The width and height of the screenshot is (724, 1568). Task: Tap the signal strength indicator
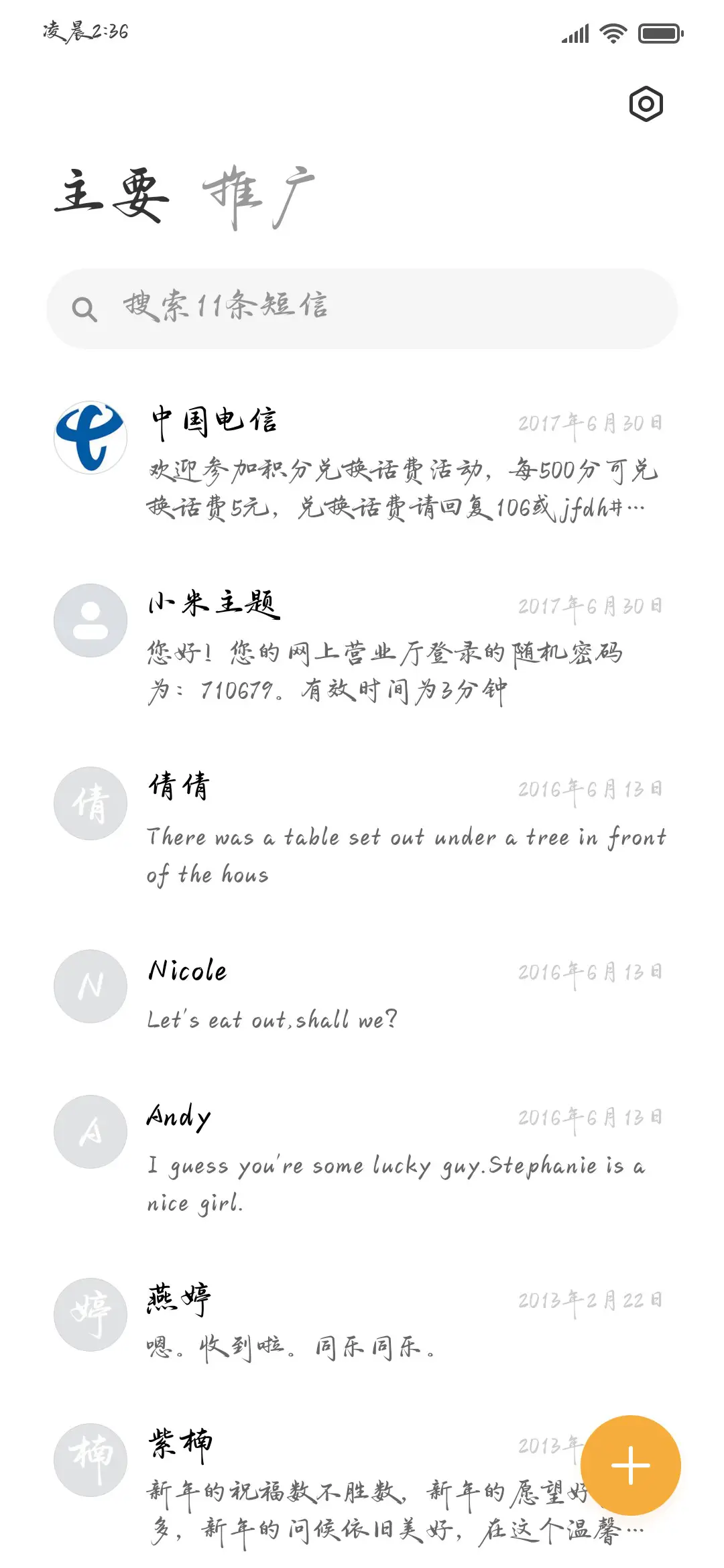pyautogui.click(x=574, y=32)
